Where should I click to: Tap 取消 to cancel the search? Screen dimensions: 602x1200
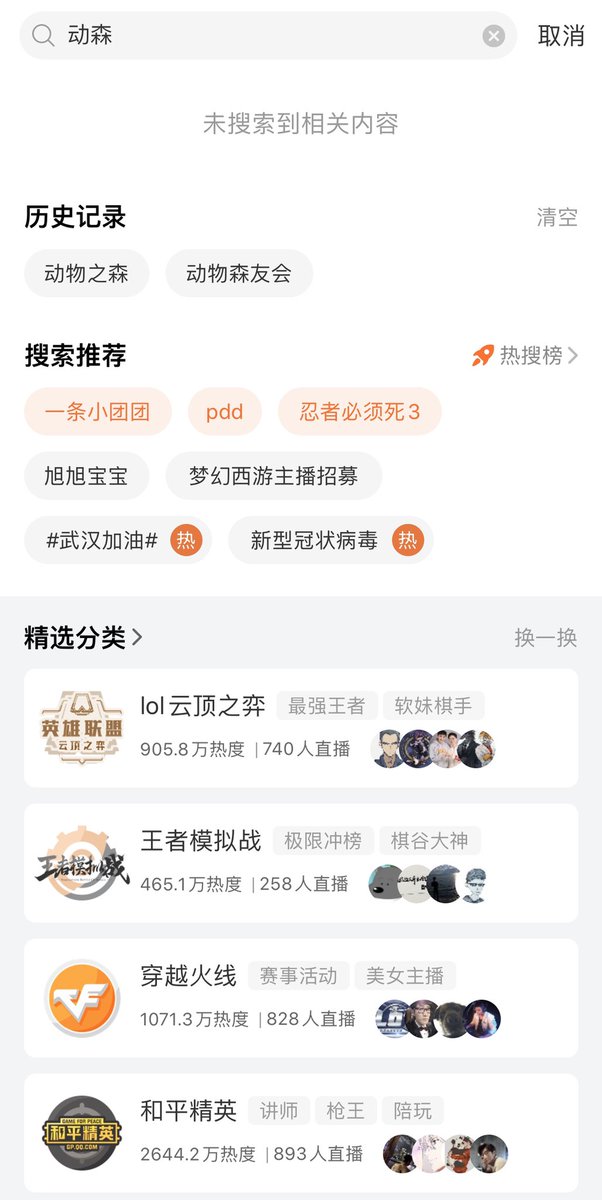coord(561,36)
